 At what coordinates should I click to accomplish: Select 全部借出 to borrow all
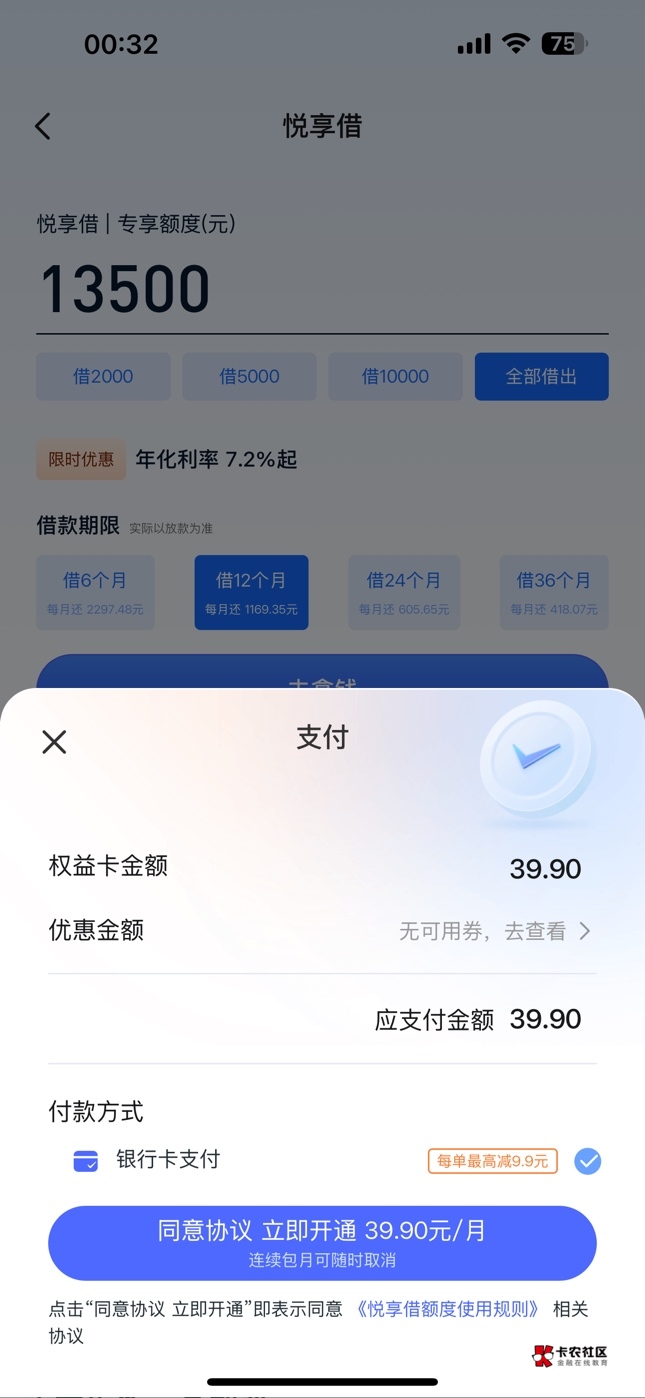[x=541, y=377]
